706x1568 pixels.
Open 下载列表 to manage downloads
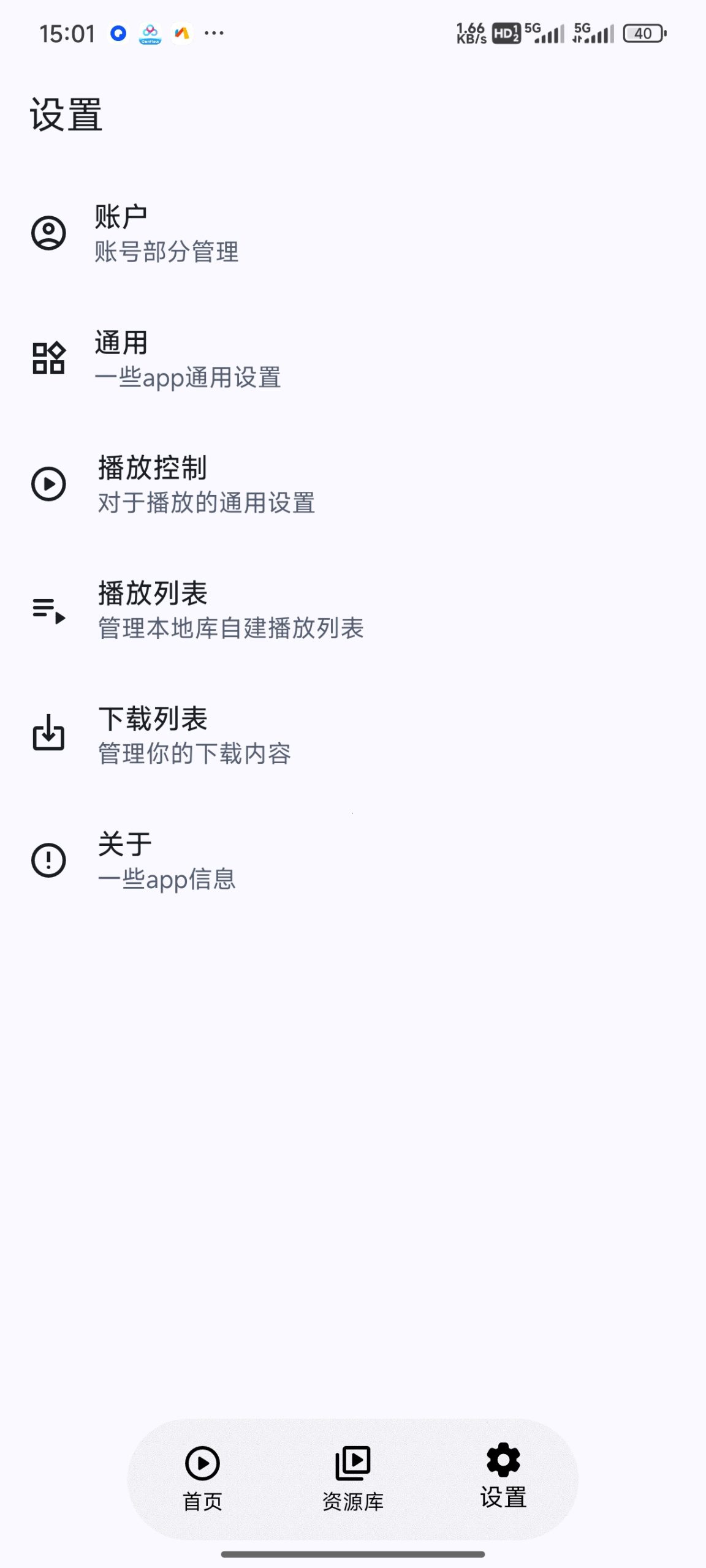[x=245, y=735]
